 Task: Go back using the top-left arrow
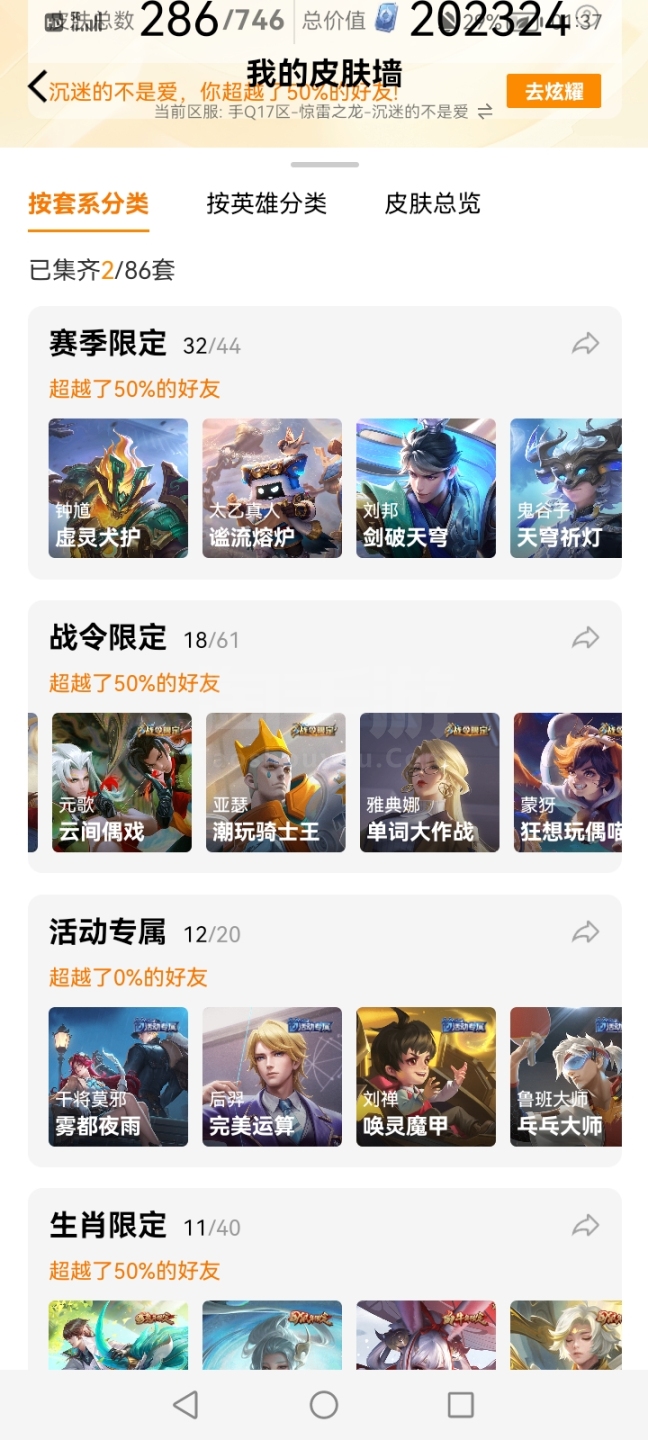point(38,87)
